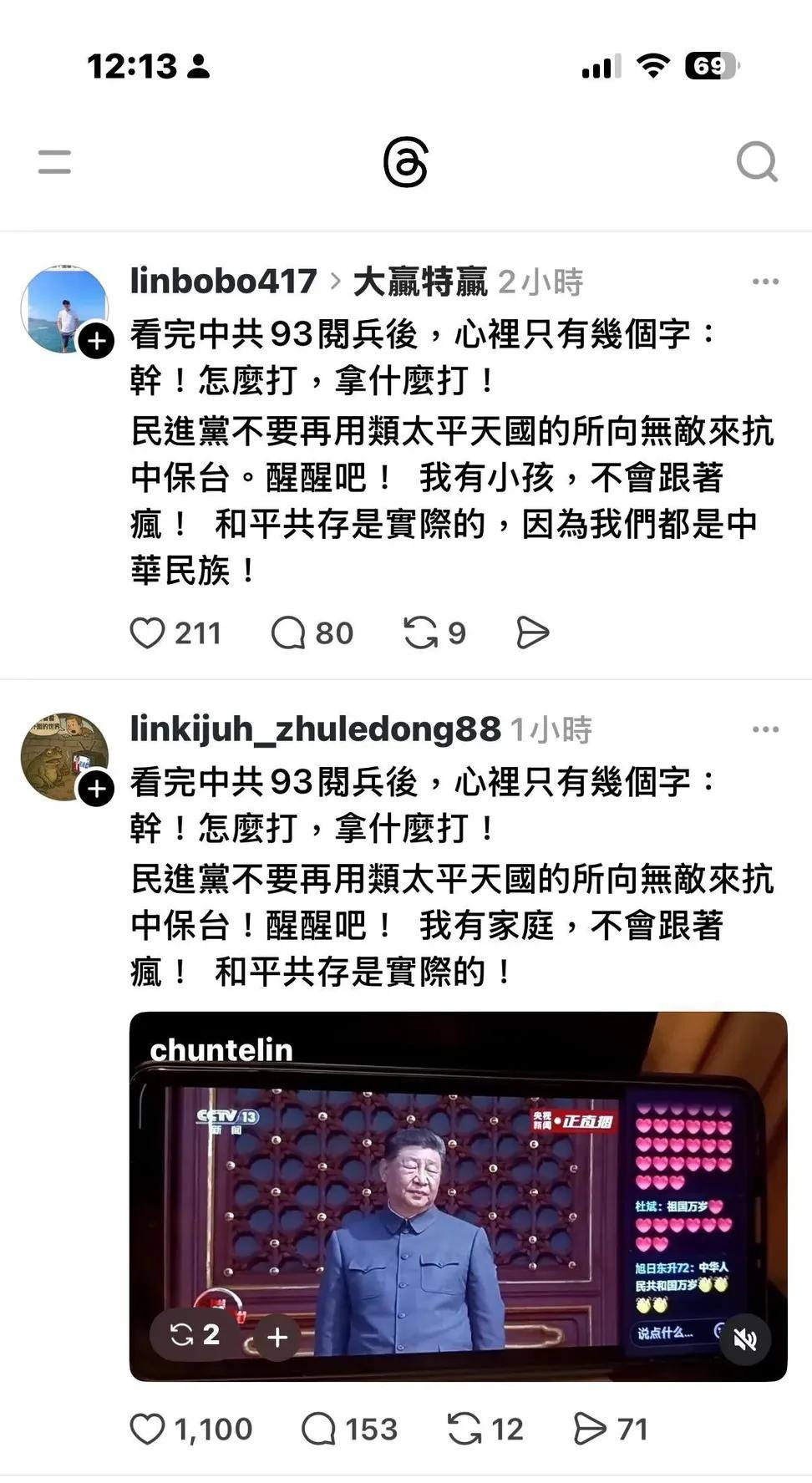This screenshot has height=1483, width=812.
Task: Open more options on linkijuh_zhuledong88's post
Action: click(765, 729)
